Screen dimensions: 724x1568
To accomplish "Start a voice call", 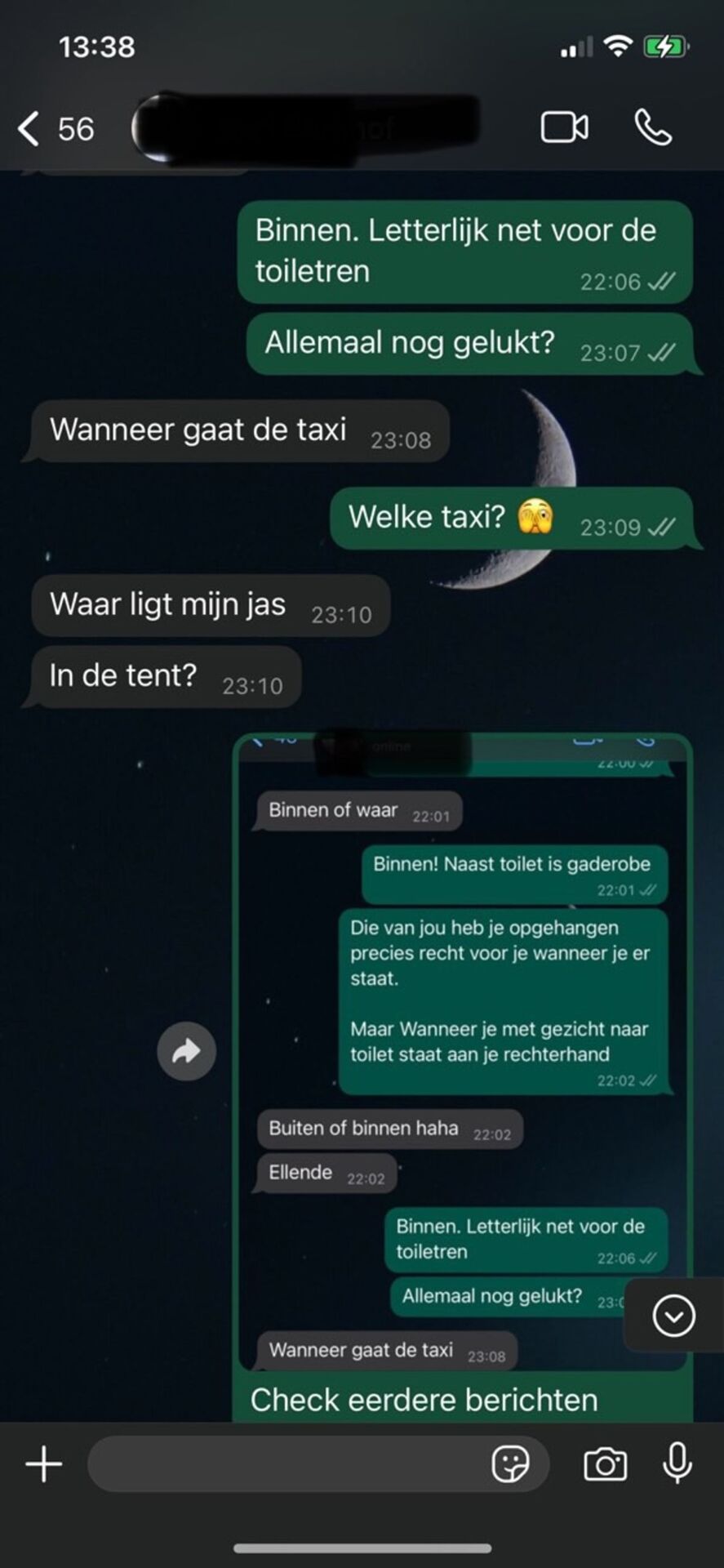I will coord(653,128).
